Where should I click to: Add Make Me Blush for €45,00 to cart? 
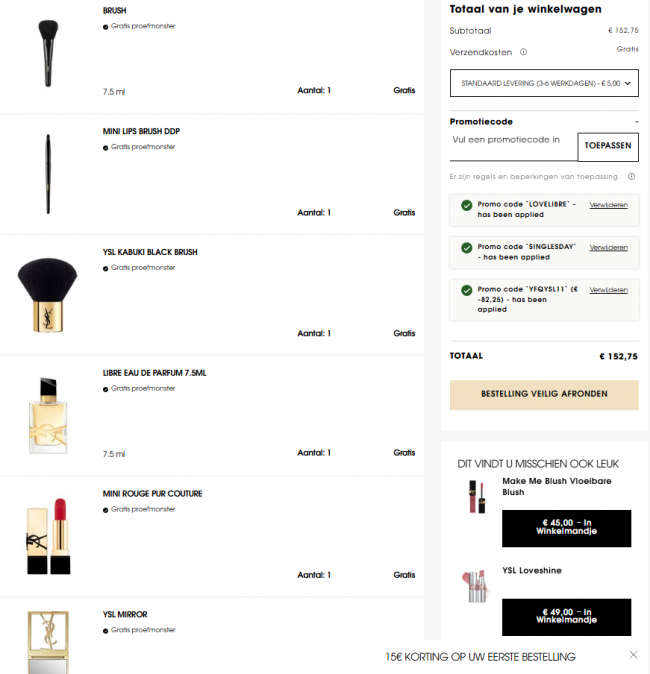click(x=566, y=528)
